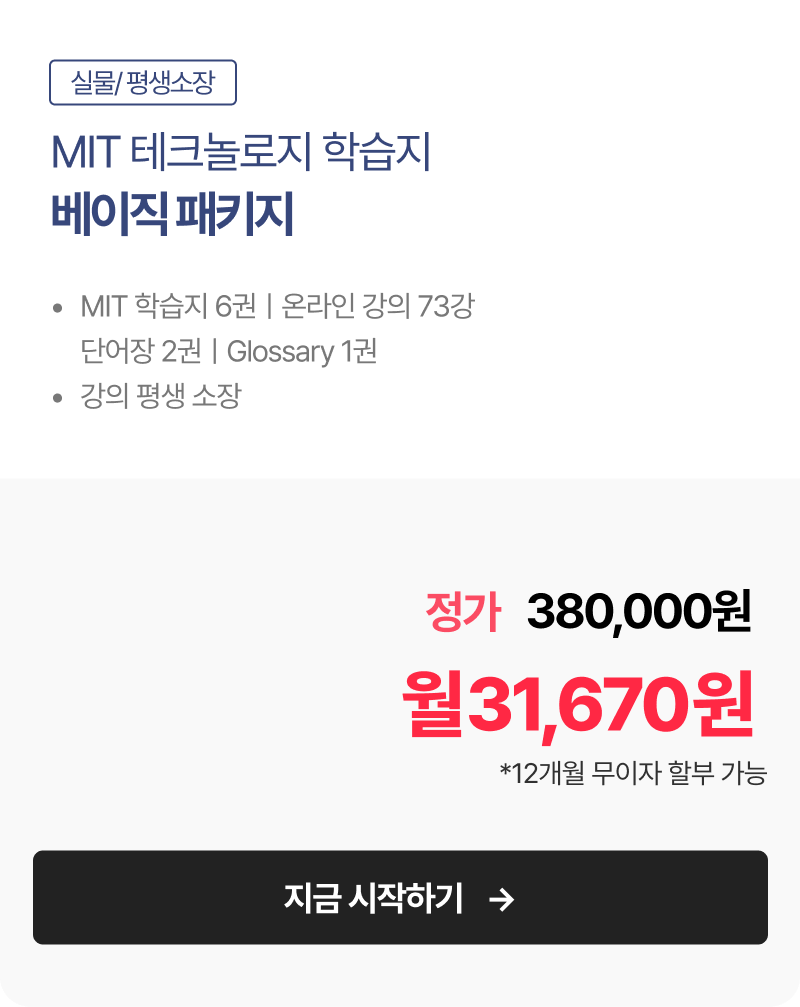Tap the 지금 시작하기 button
This screenshot has height=1007, width=800.
(400, 898)
